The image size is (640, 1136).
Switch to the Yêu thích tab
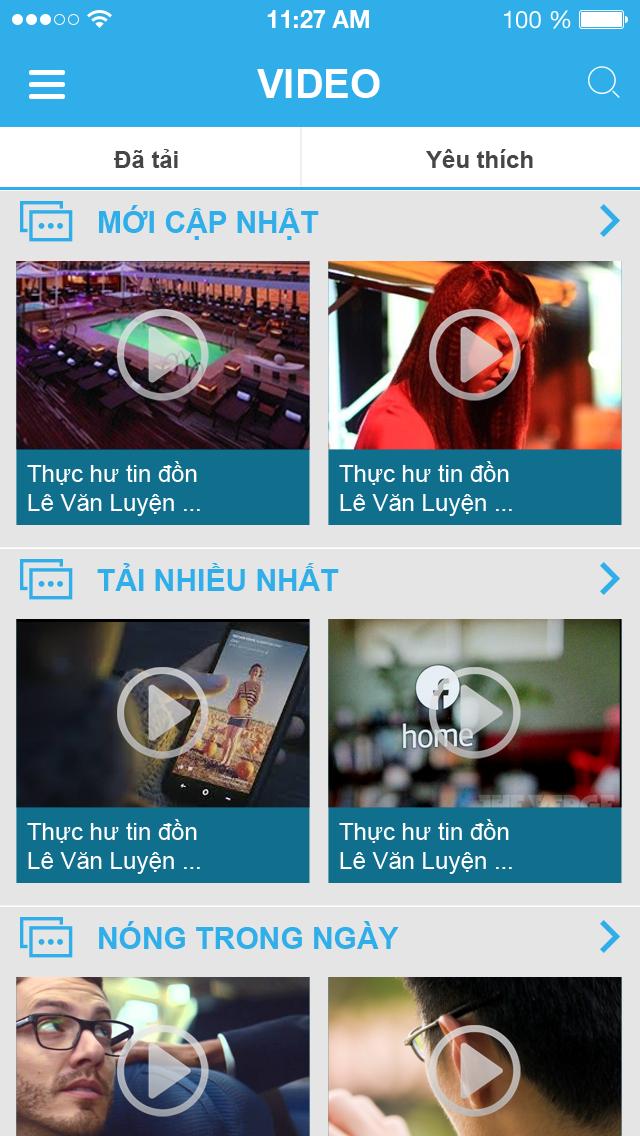pyautogui.click(x=479, y=159)
